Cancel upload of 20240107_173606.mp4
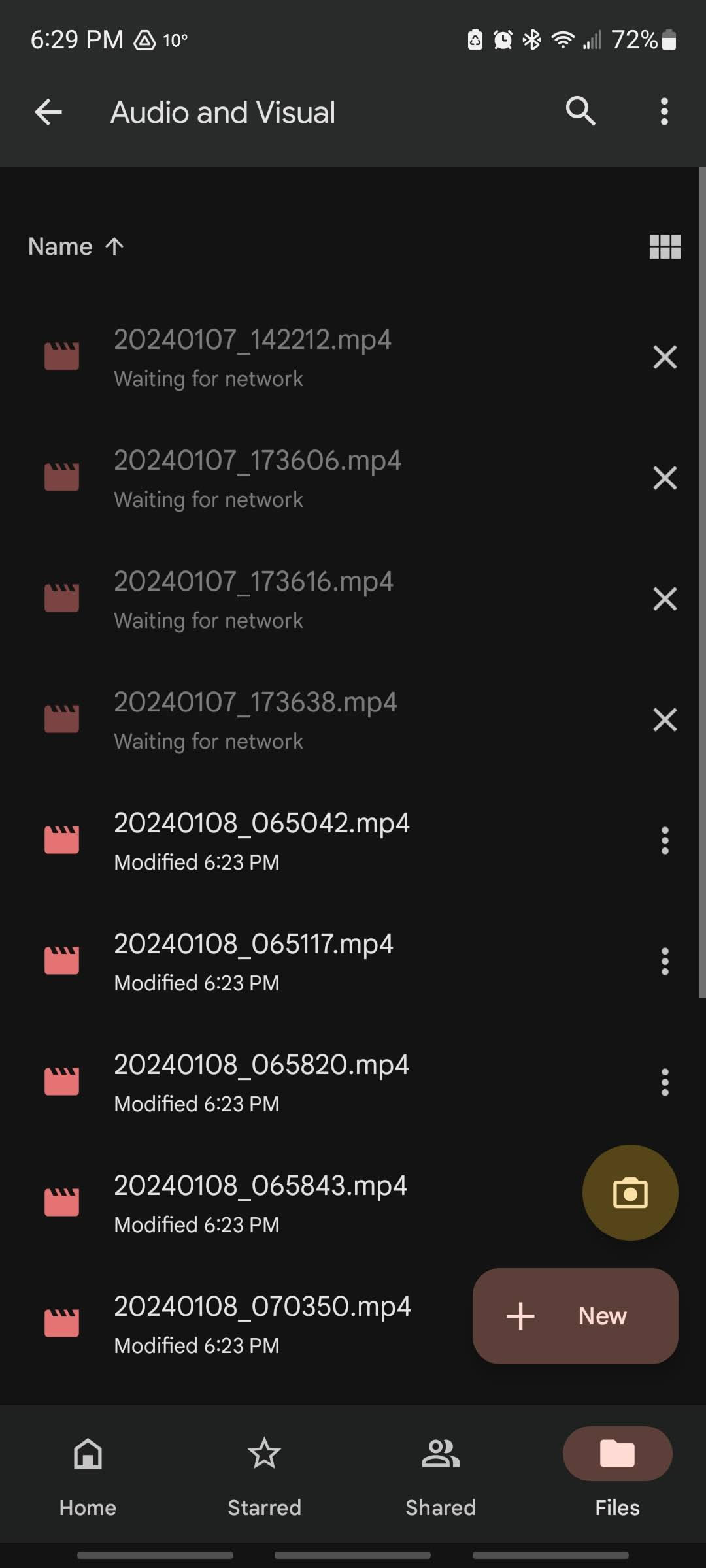This screenshot has width=706, height=1568. tap(665, 478)
